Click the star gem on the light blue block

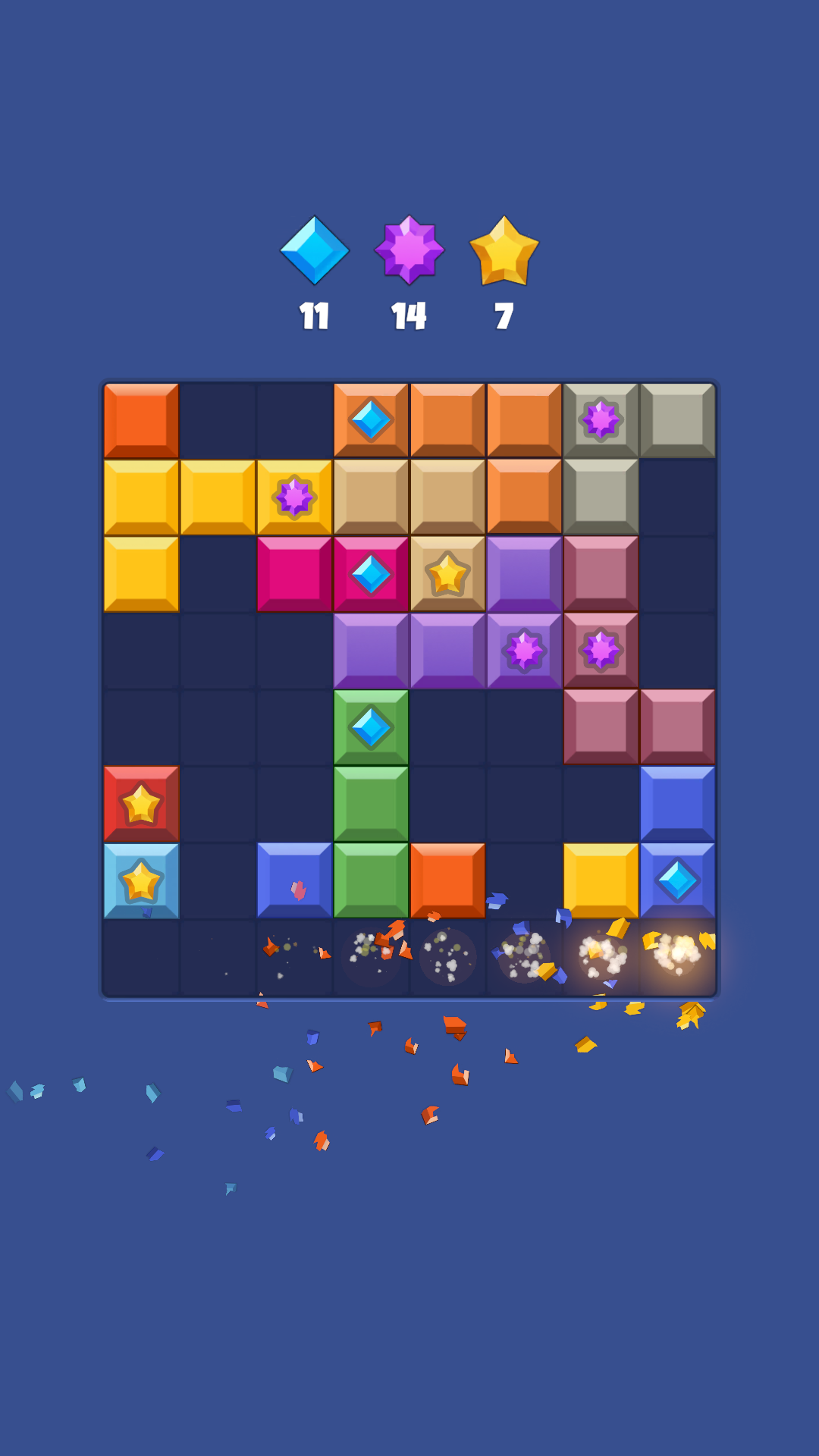click(x=141, y=880)
